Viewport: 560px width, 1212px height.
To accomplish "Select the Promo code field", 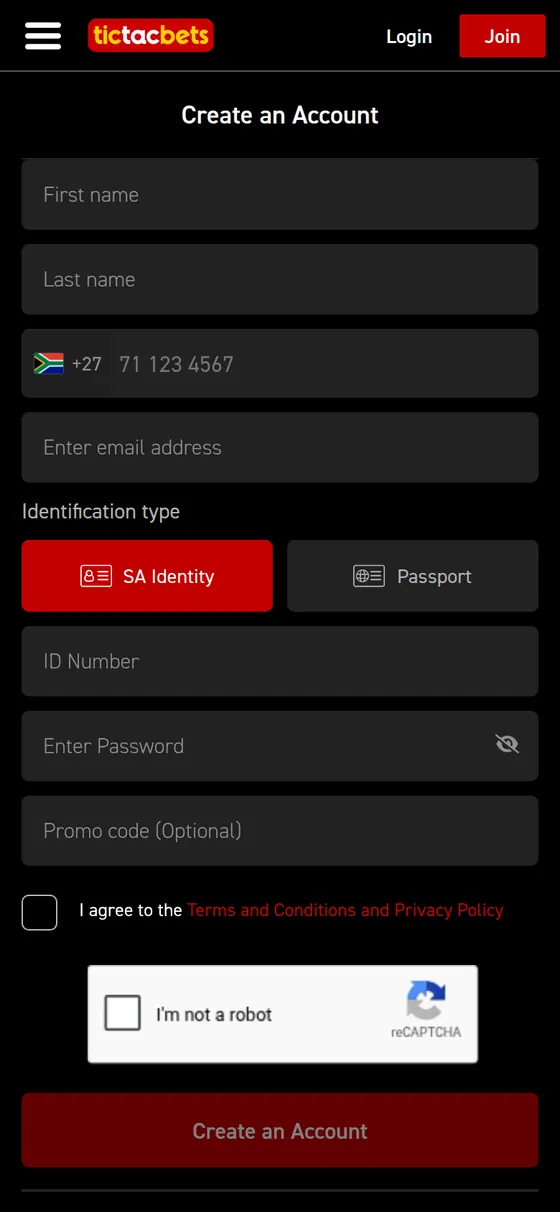I will 280,831.
